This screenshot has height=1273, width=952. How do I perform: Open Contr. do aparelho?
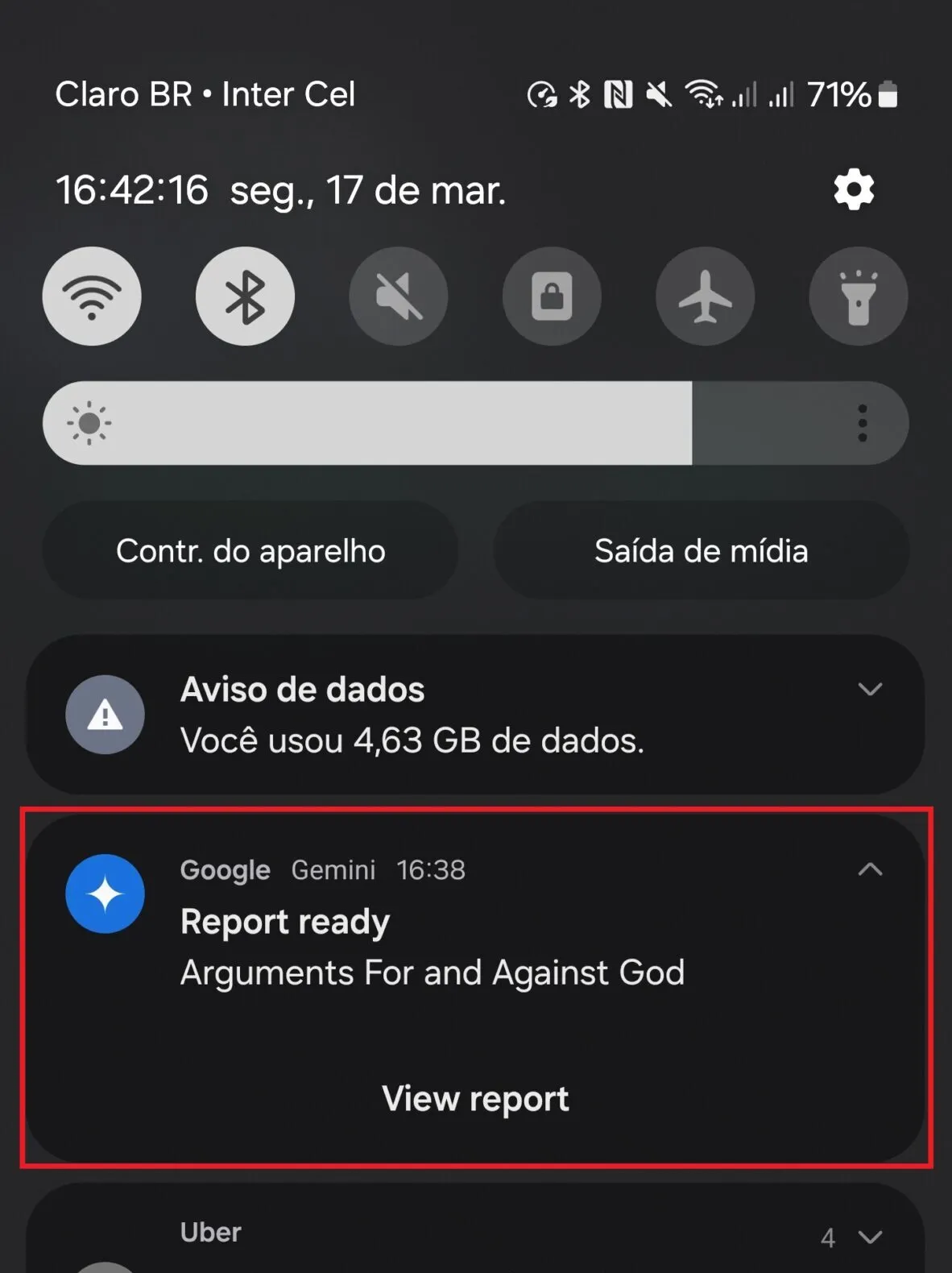[x=250, y=551]
